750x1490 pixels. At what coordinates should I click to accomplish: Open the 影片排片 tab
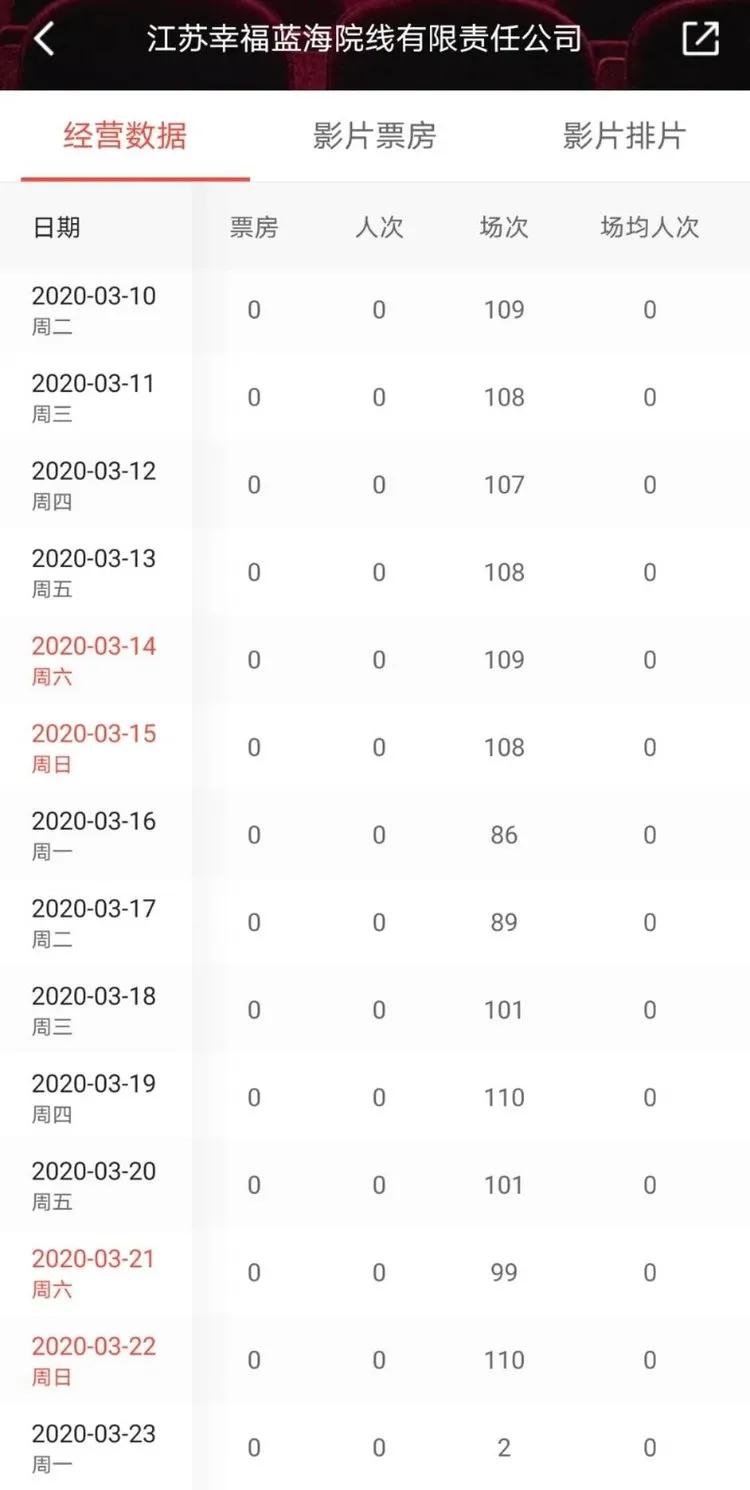[x=624, y=136]
